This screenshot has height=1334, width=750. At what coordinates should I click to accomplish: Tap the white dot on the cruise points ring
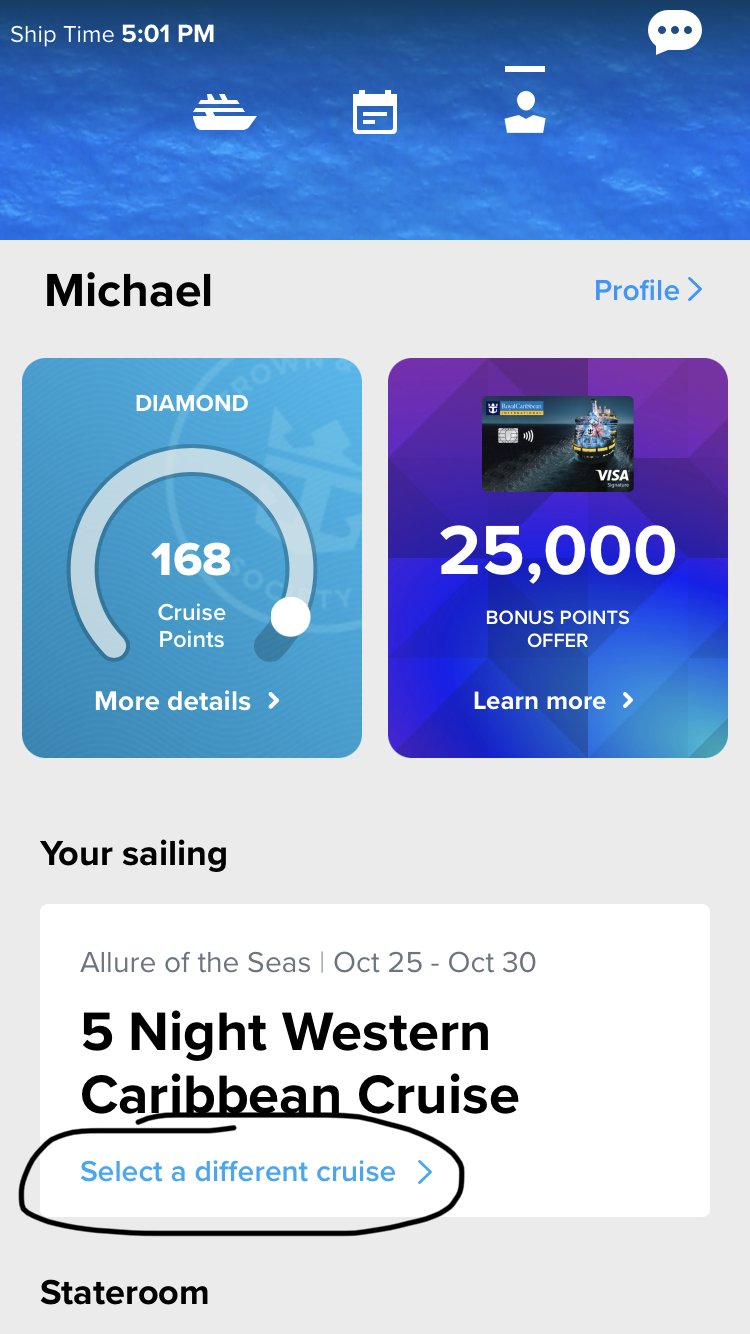290,618
